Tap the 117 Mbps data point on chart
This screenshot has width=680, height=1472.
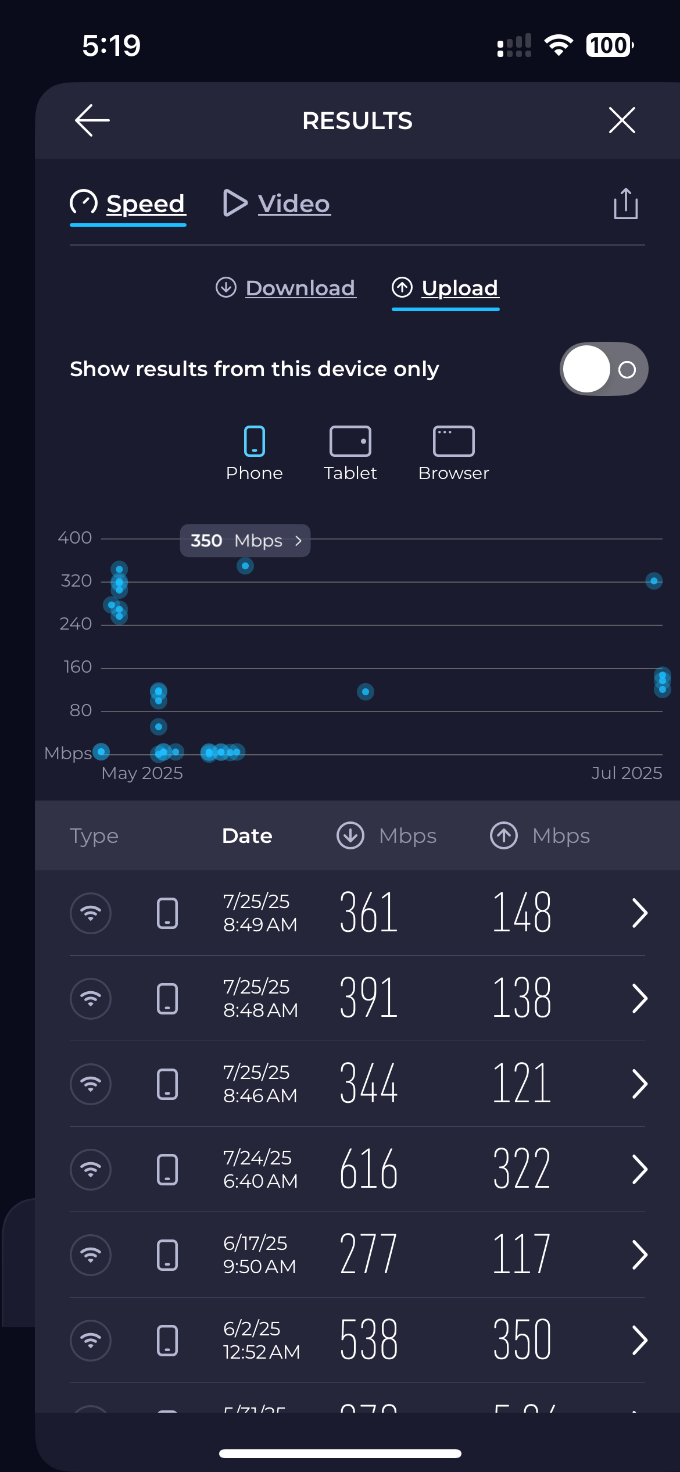pyautogui.click(x=366, y=692)
